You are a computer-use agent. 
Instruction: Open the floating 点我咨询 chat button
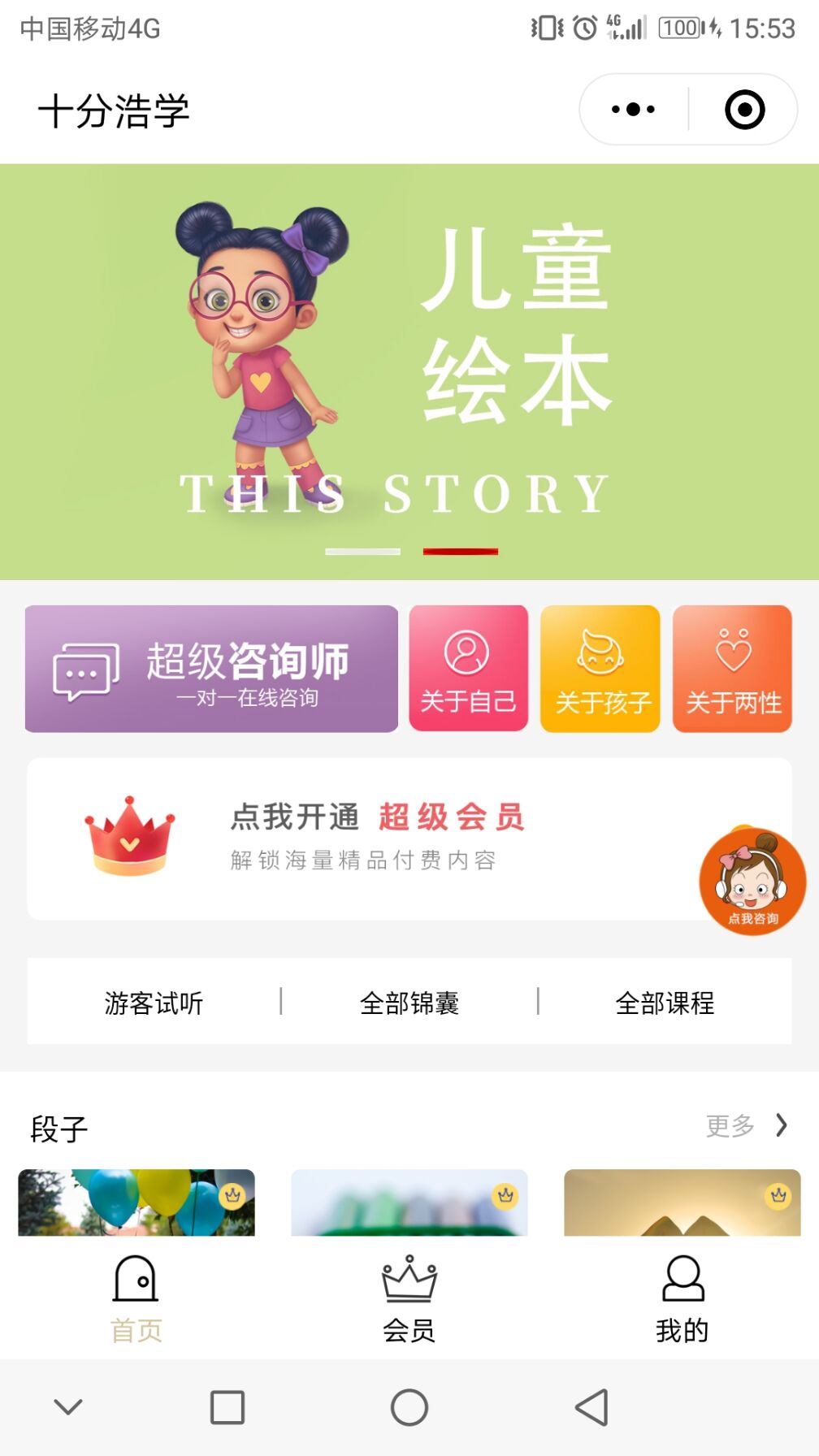(x=752, y=882)
